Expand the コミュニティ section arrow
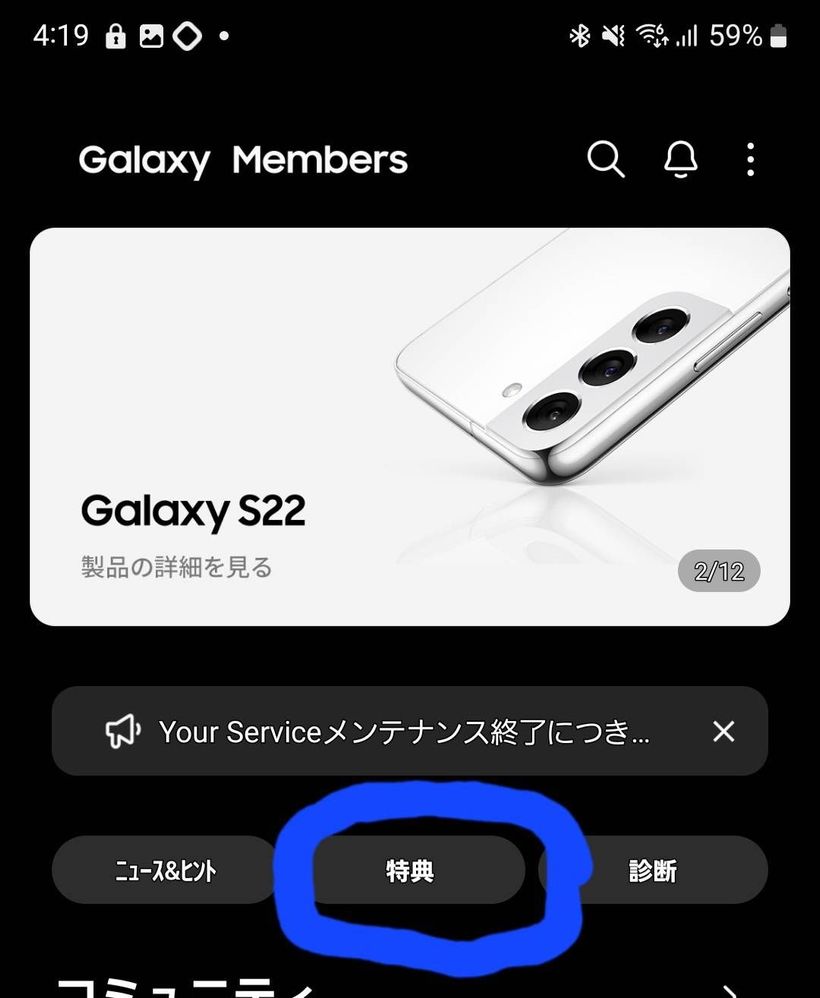Screen dimensions: 820x998 point(735,990)
